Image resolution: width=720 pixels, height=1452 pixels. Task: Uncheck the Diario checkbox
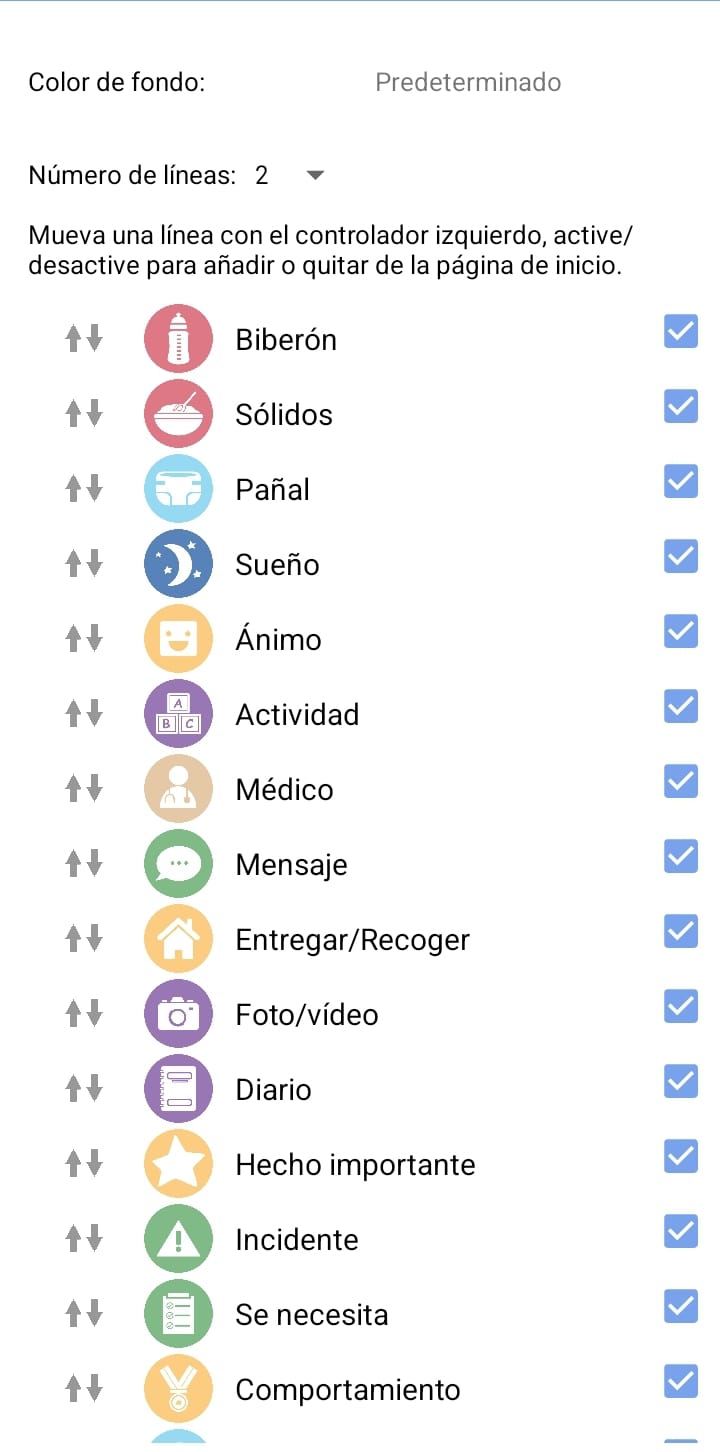[x=681, y=1081]
